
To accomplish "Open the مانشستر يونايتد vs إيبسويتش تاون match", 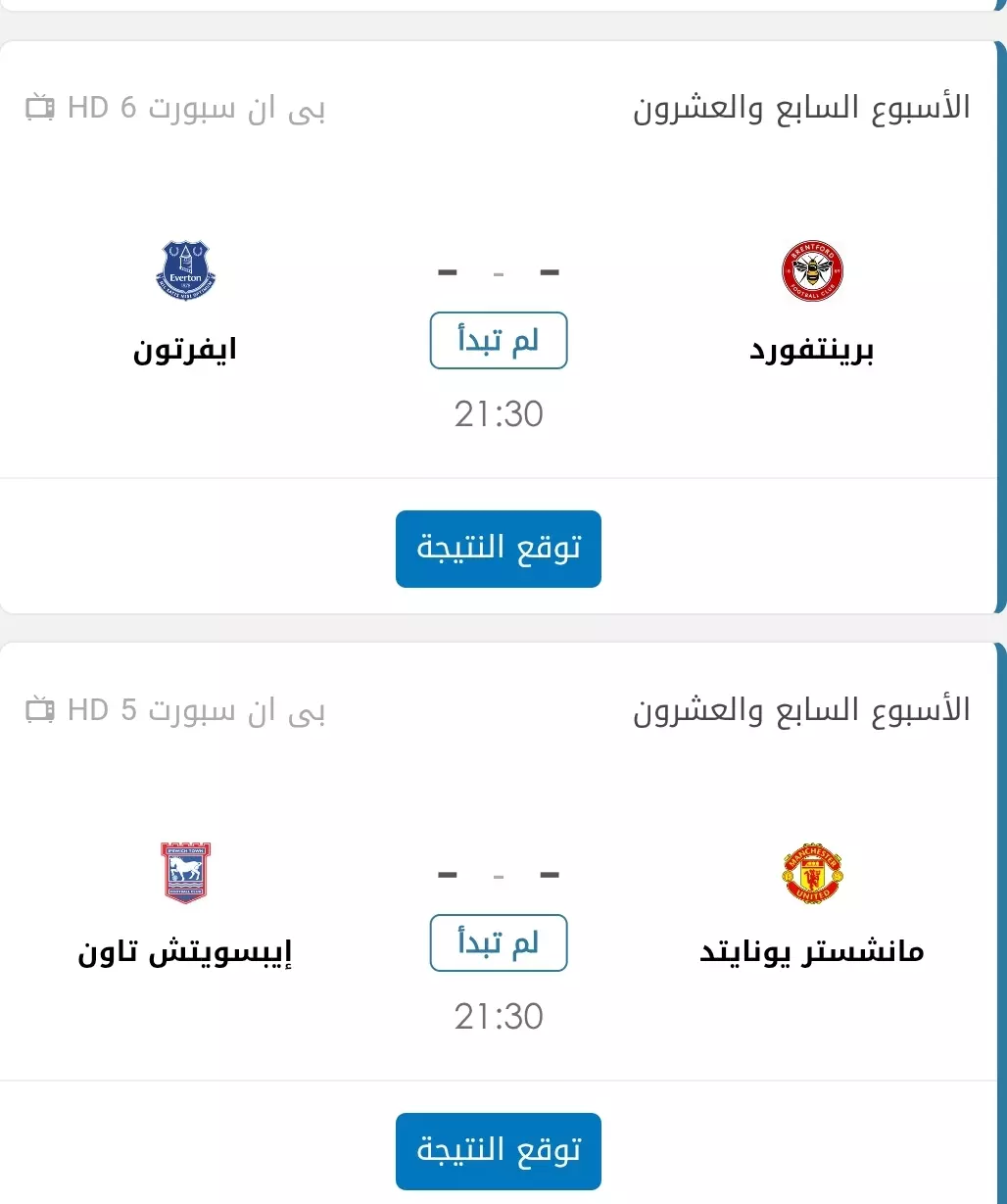I will click(498, 896).
